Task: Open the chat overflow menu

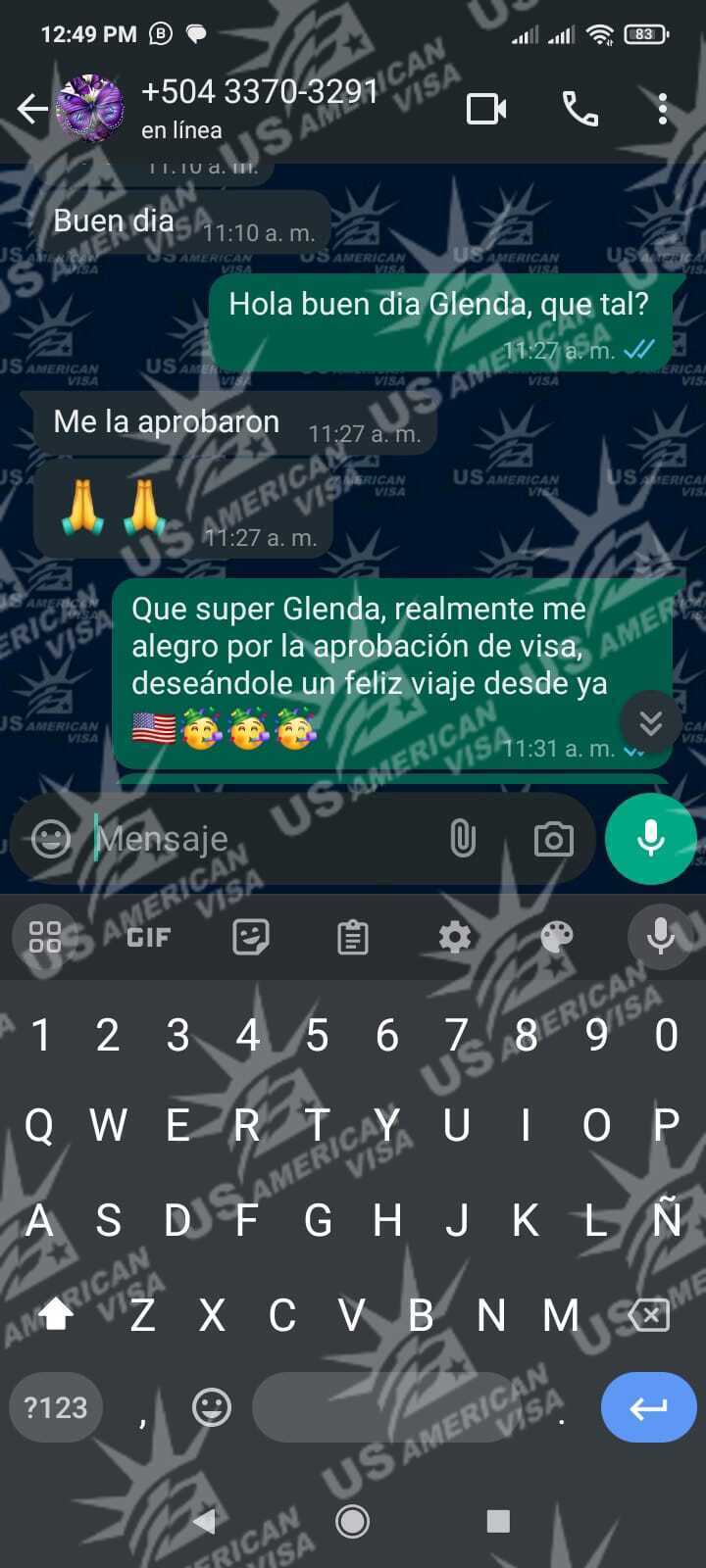Action: click(663, 109)
